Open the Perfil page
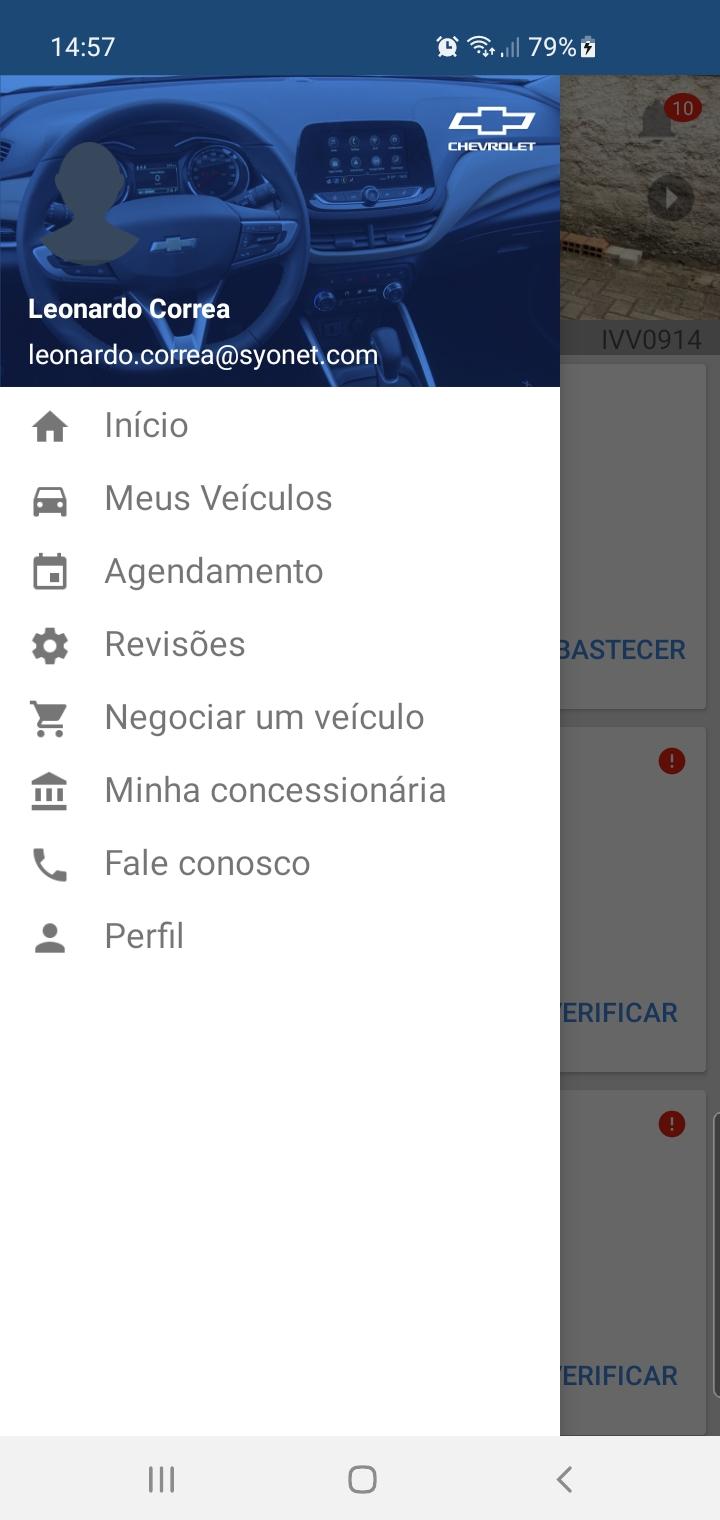 144,937
